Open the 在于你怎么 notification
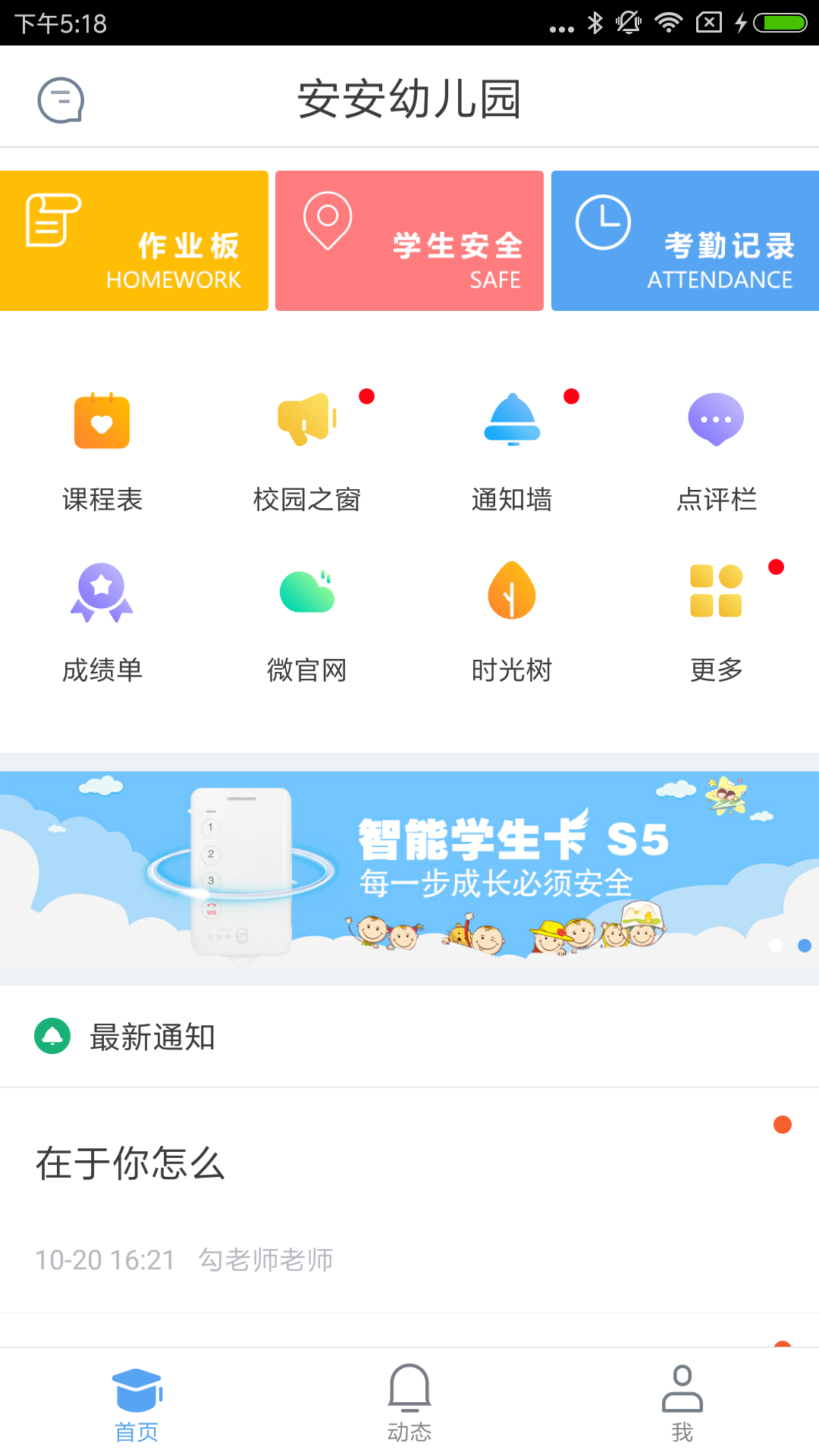Image resolution: width=819 pixels, height=1456 pixels. coord(409,1198)
